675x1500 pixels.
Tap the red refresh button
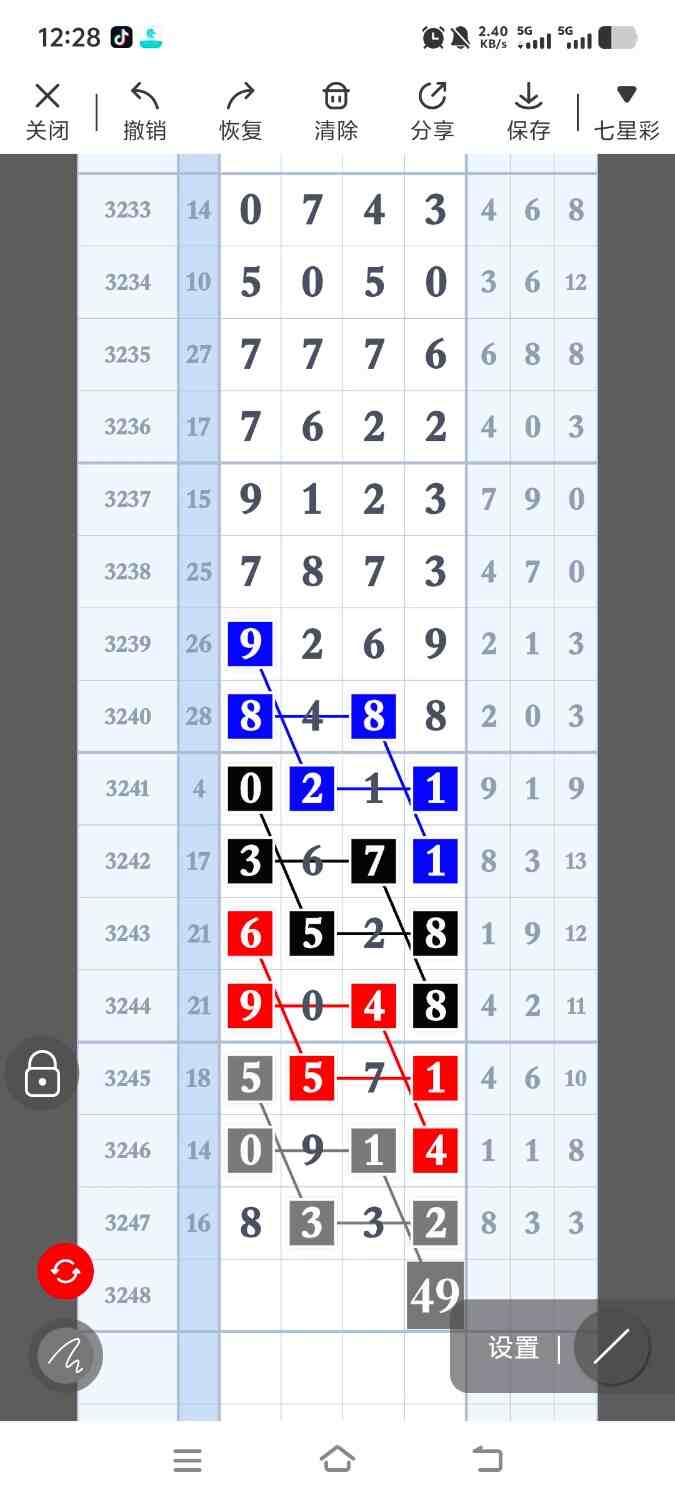[65, 1272]
